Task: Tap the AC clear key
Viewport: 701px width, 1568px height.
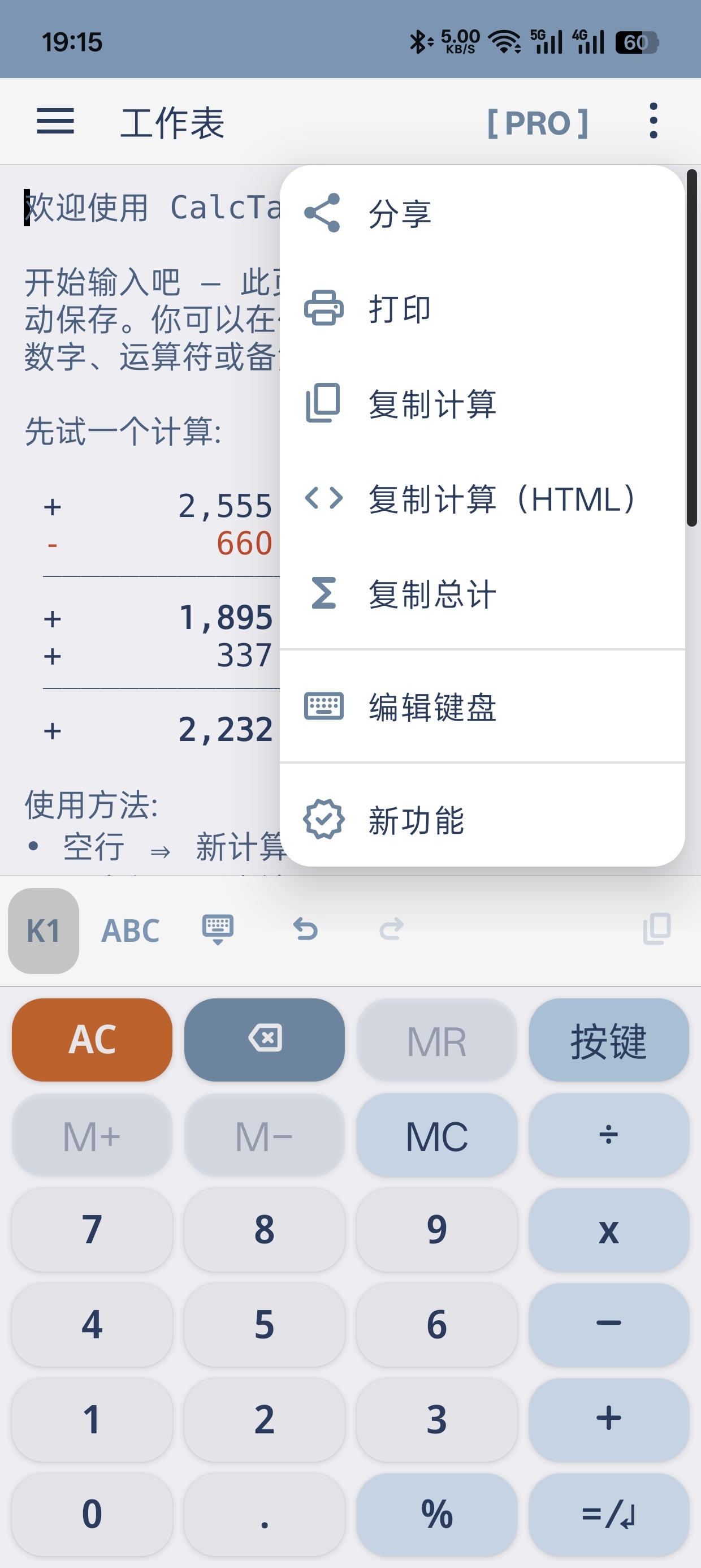Action: coord(92,1039)
